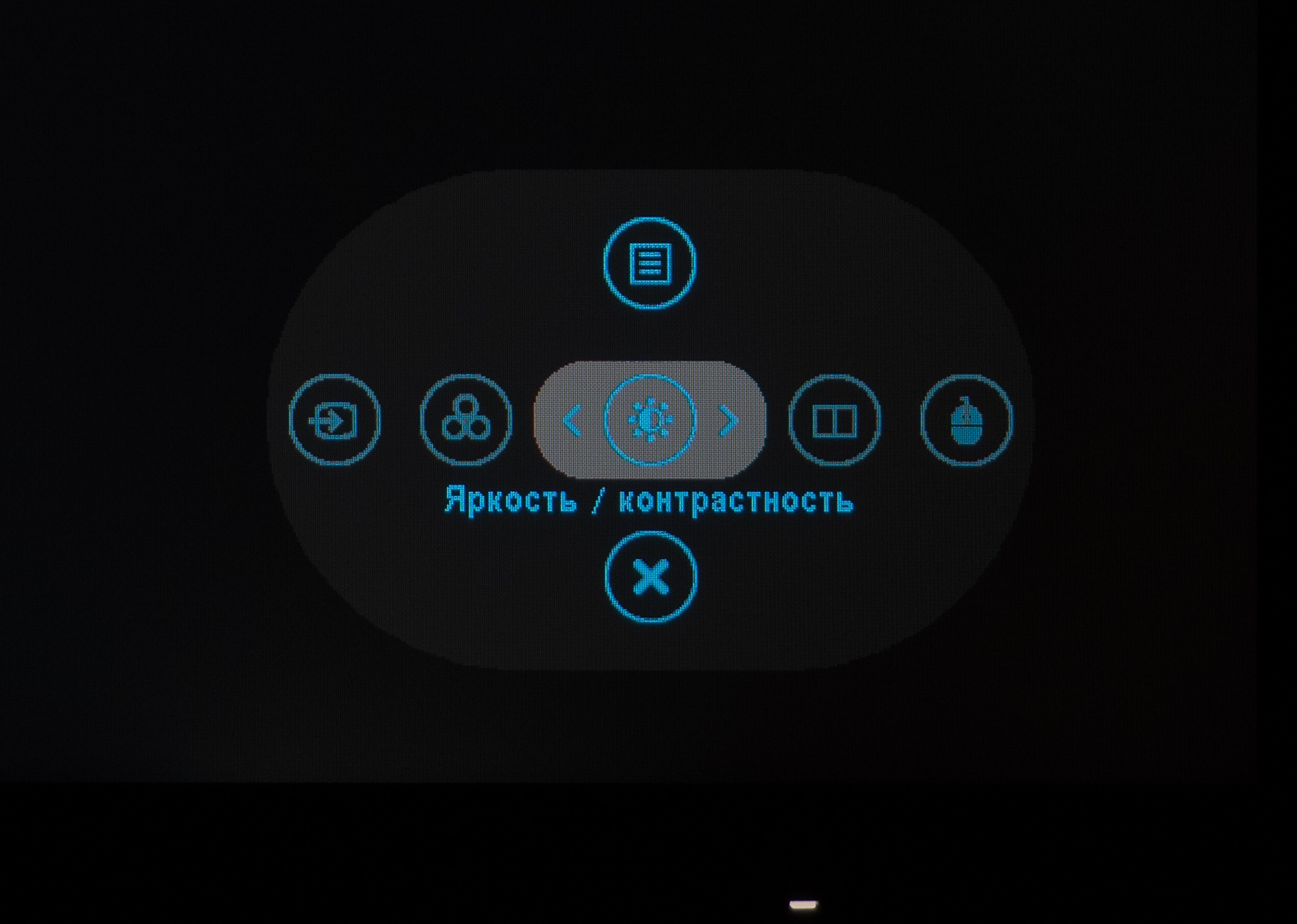Tap the right arrow beside brightness

point(729,421)
